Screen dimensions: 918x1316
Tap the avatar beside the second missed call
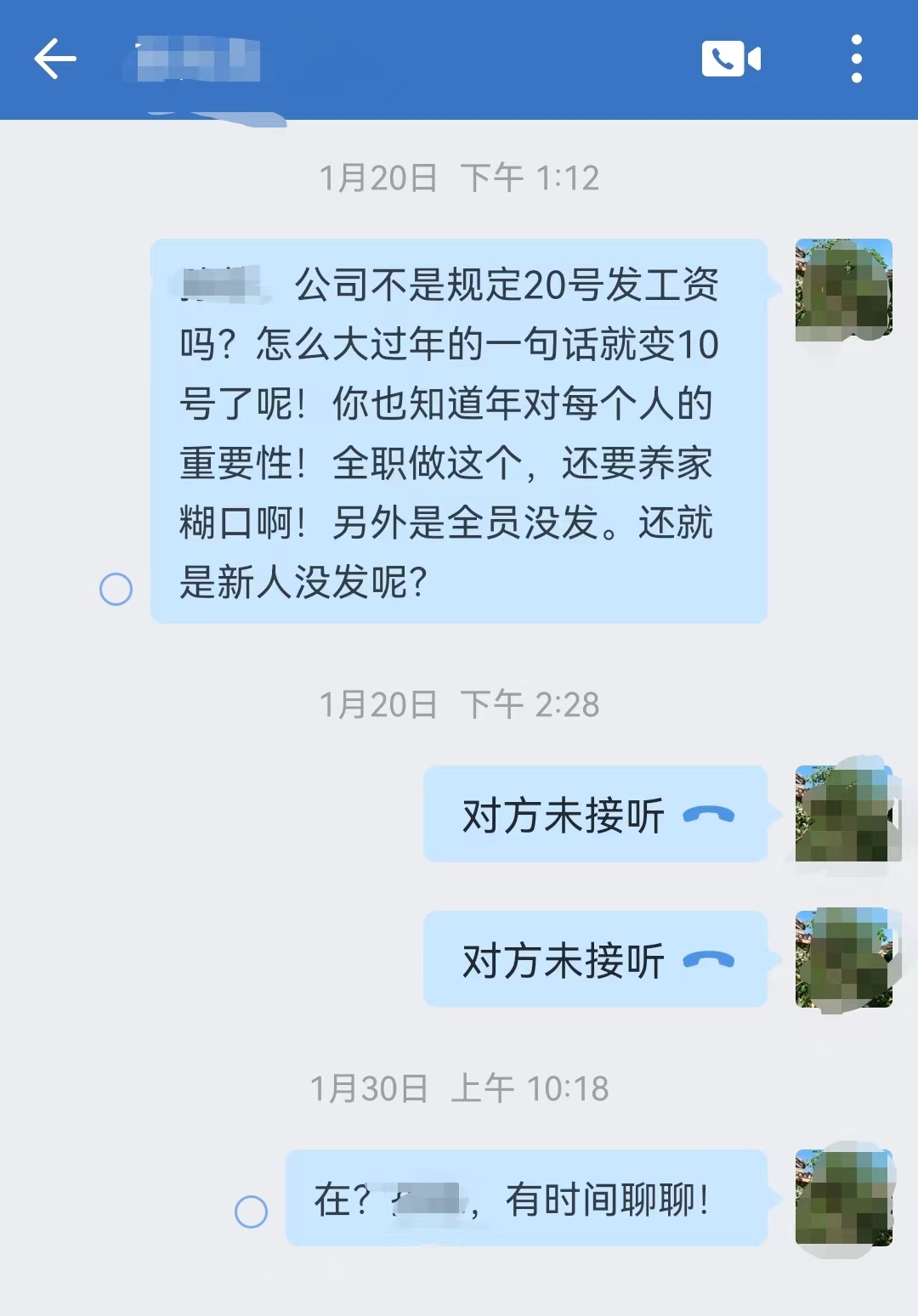(x=844, y=960)
